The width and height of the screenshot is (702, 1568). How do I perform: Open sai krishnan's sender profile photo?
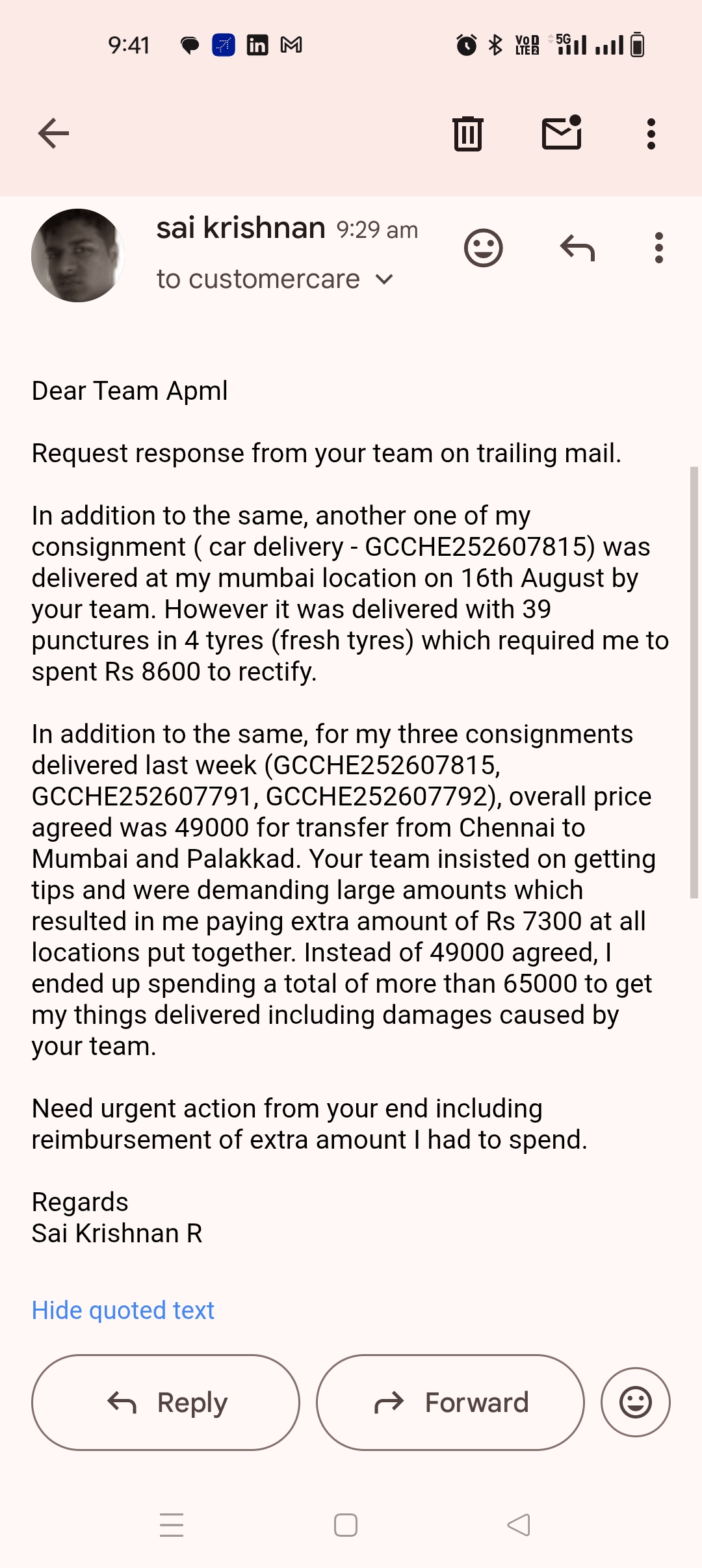pyautogui.click(x=78, y=255)
